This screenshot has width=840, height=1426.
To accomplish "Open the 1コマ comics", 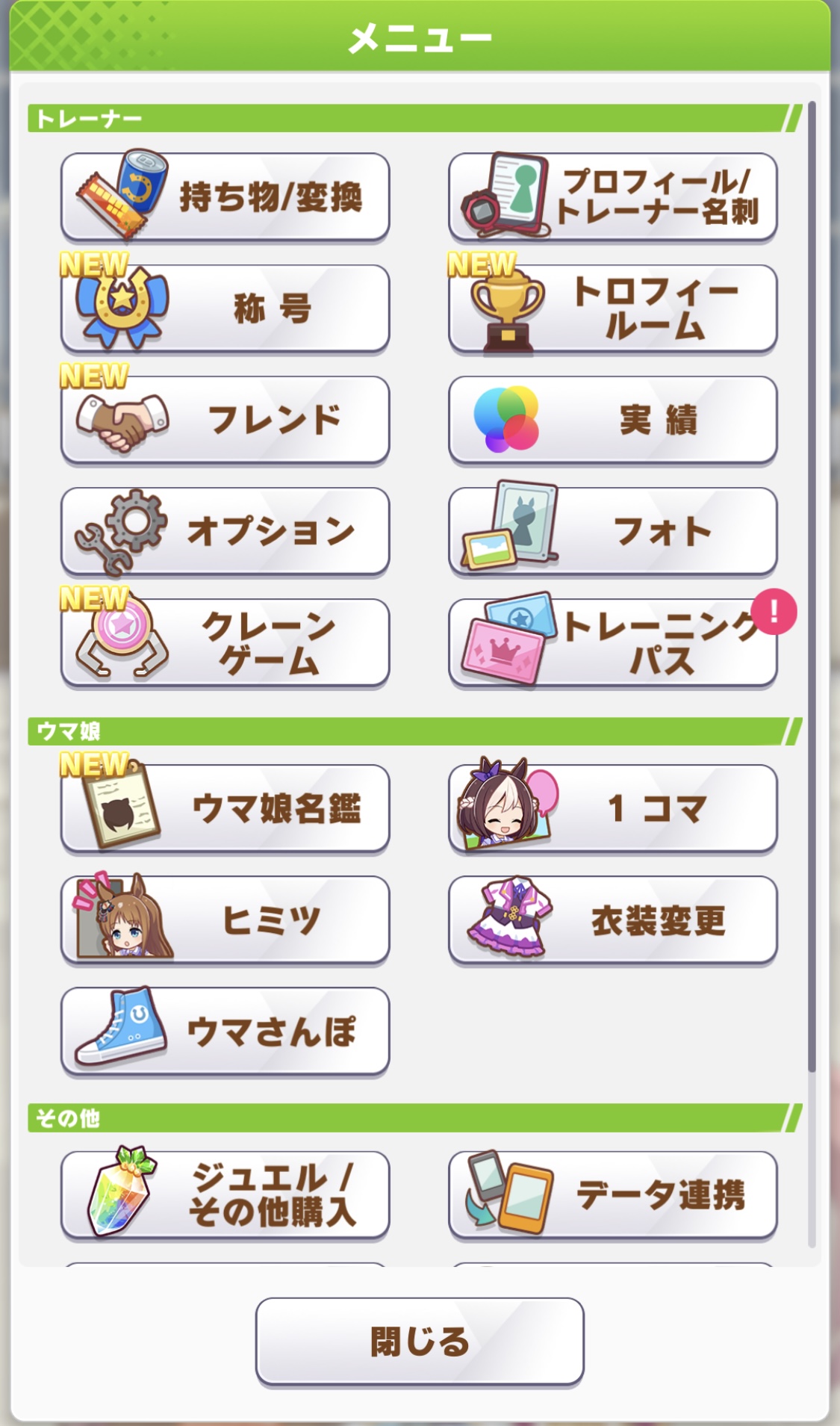I will [x=612, y=808].
